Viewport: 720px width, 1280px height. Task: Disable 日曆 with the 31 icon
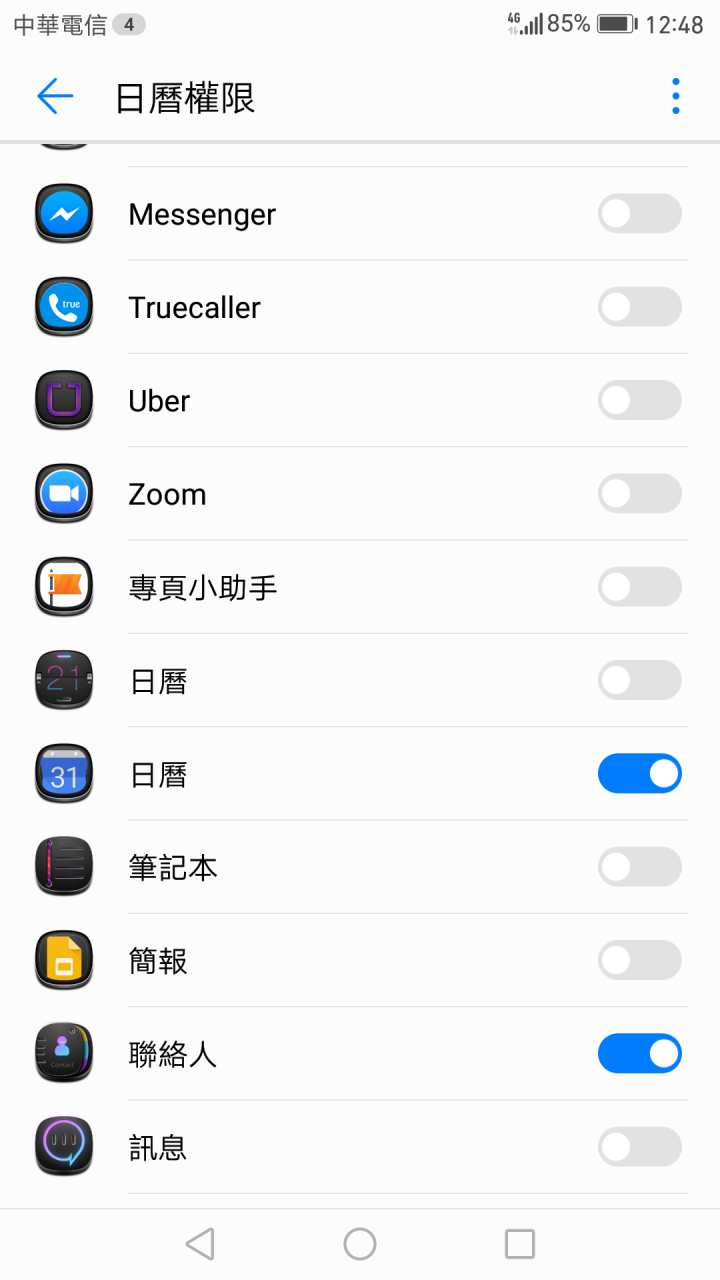pyautogui.click(x=640, y=774)
